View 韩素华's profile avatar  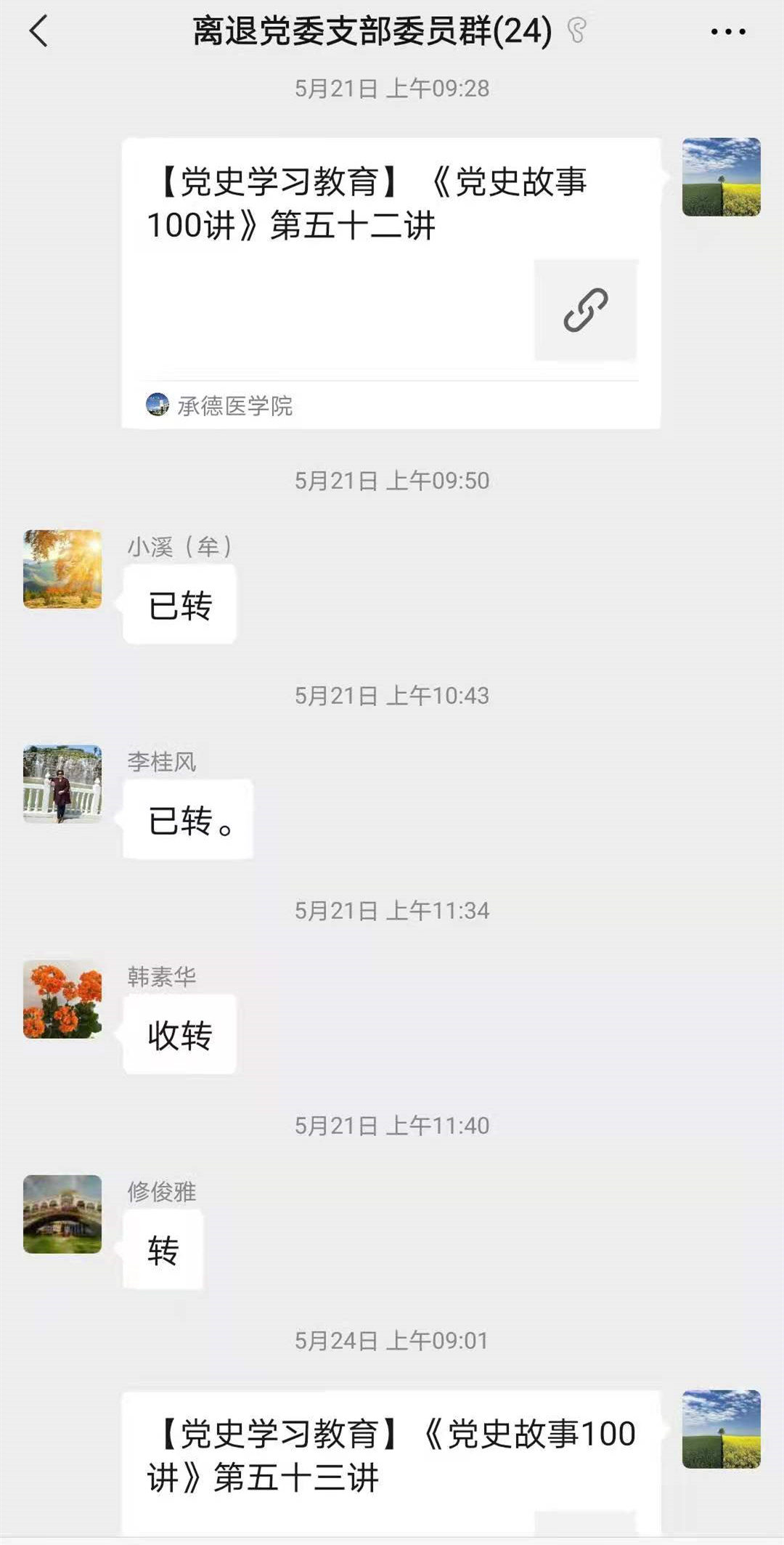pos(62,999)
